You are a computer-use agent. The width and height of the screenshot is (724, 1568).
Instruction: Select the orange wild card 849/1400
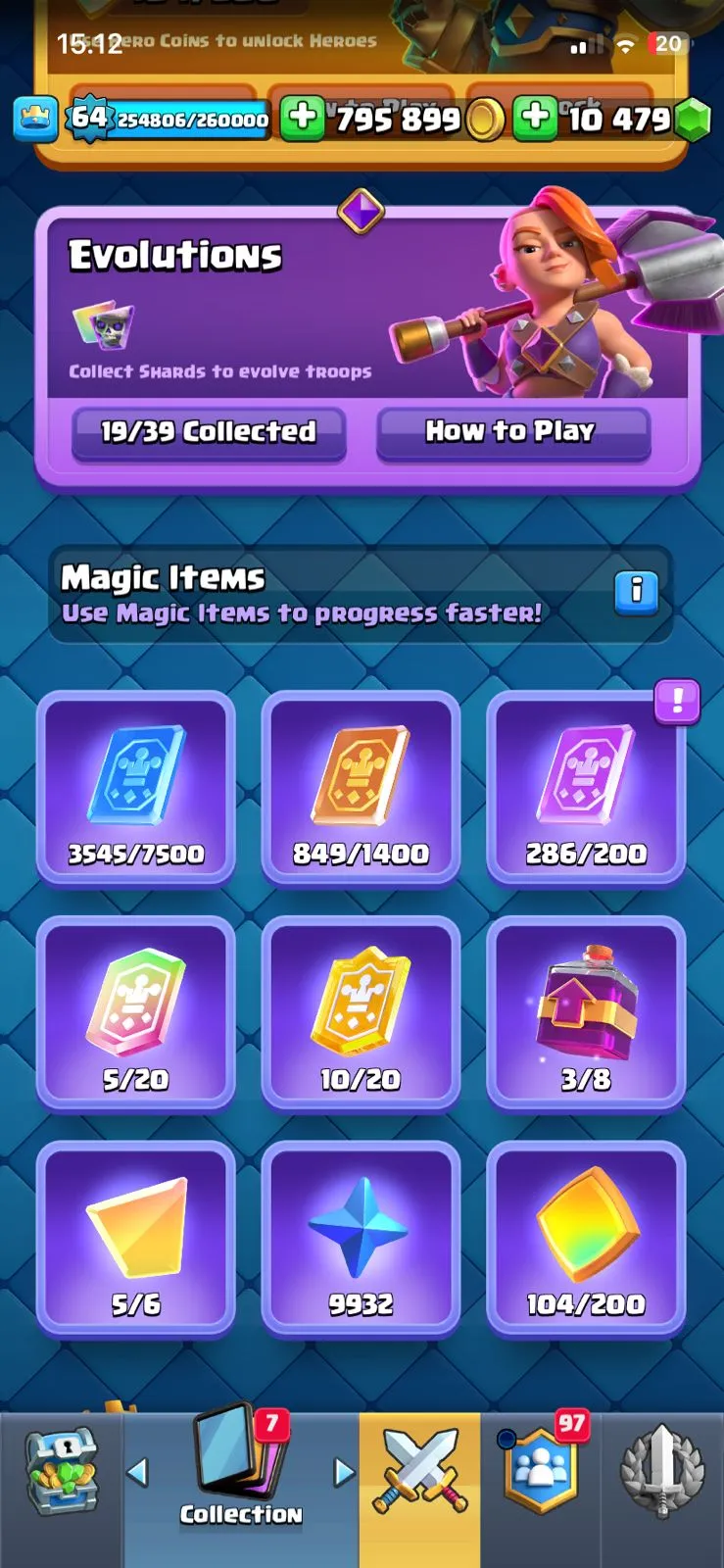pyautogui.click(x=361, y=787)
